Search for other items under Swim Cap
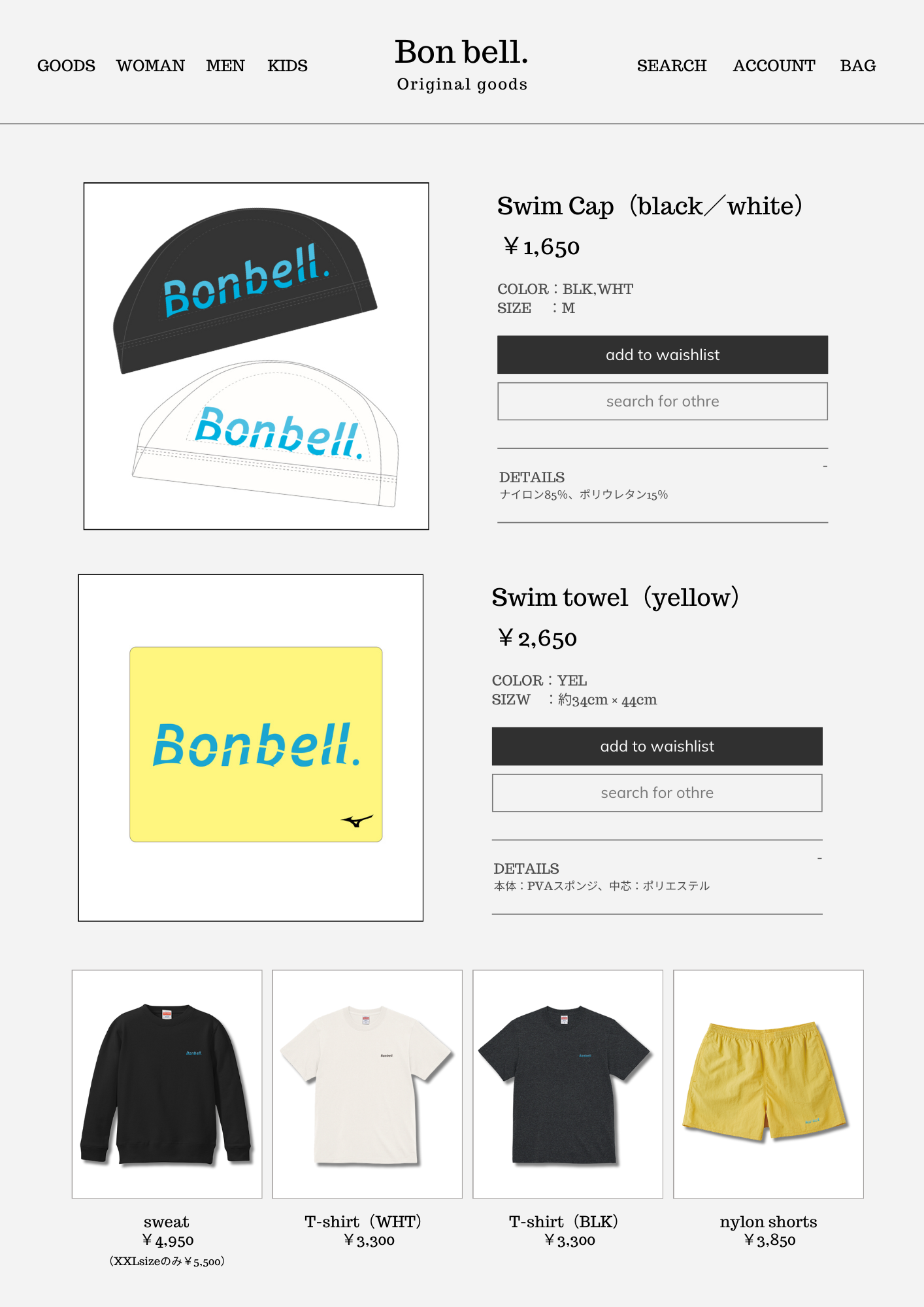924x1307 pixels. coord(662,401)
